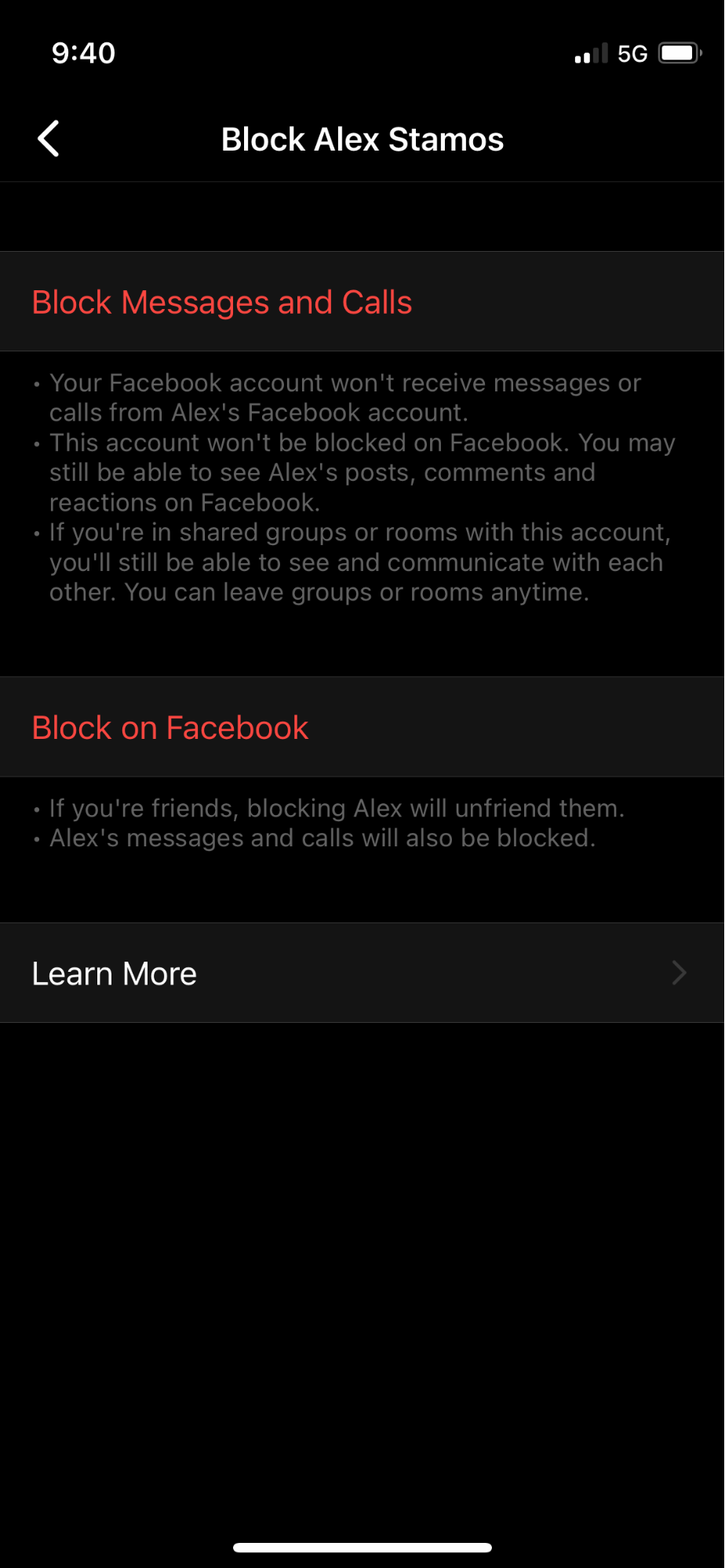This screenshot has height=1568, width=725.
Task: Go back from Block Alex Stamos
Action: click(x=49, y=139)
